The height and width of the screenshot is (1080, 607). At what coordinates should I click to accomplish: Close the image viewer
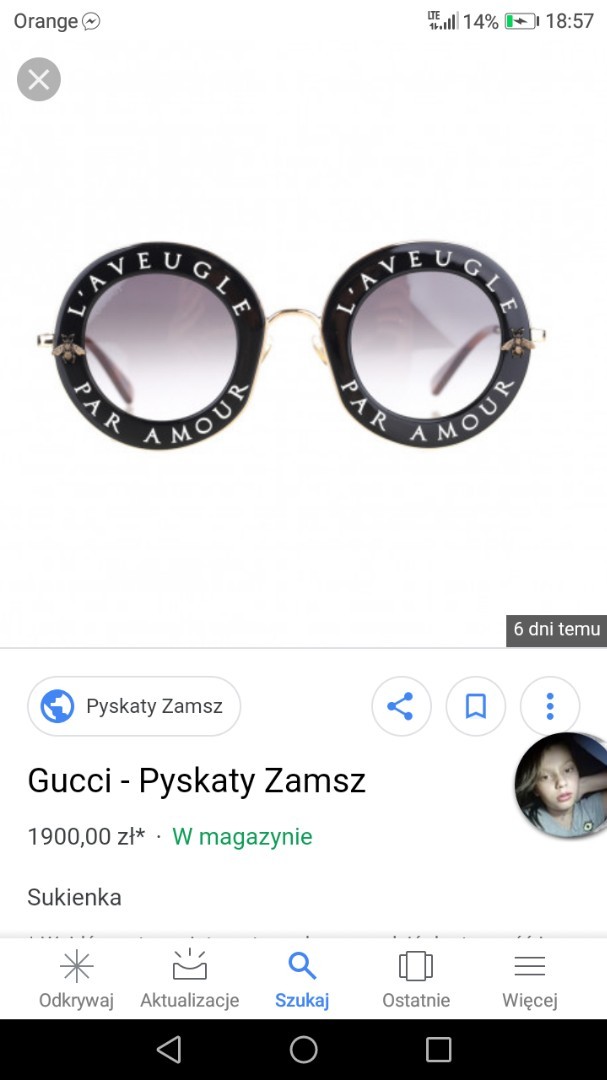tap(39, 80)
